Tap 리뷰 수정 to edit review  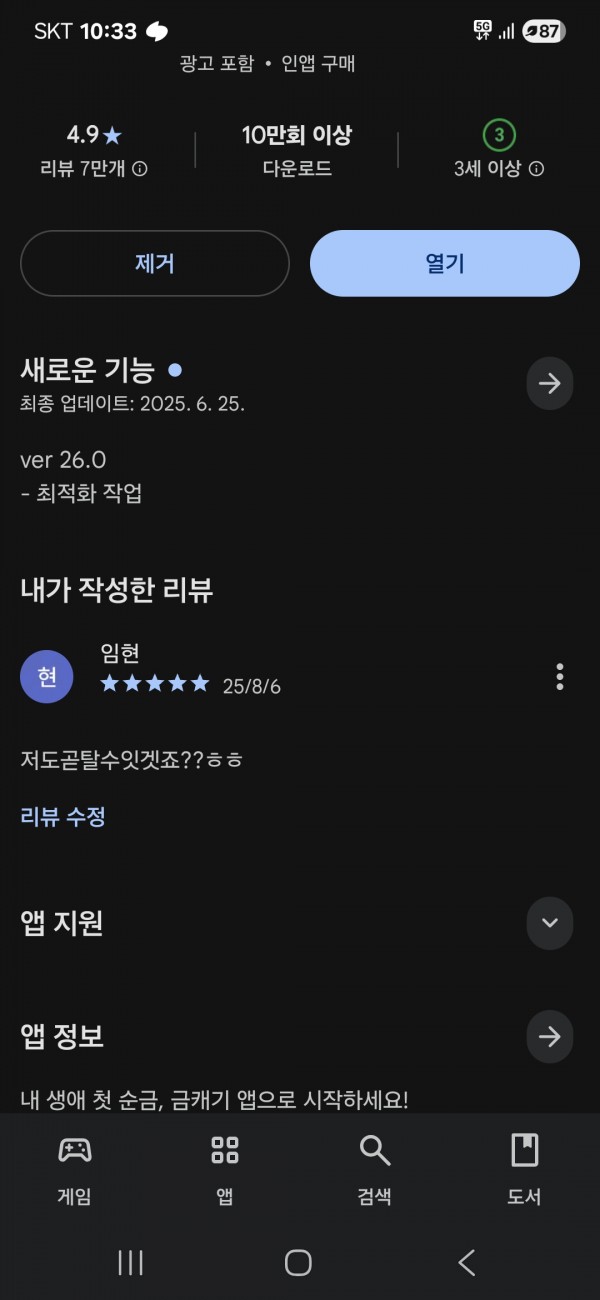(x=63, y=816)
